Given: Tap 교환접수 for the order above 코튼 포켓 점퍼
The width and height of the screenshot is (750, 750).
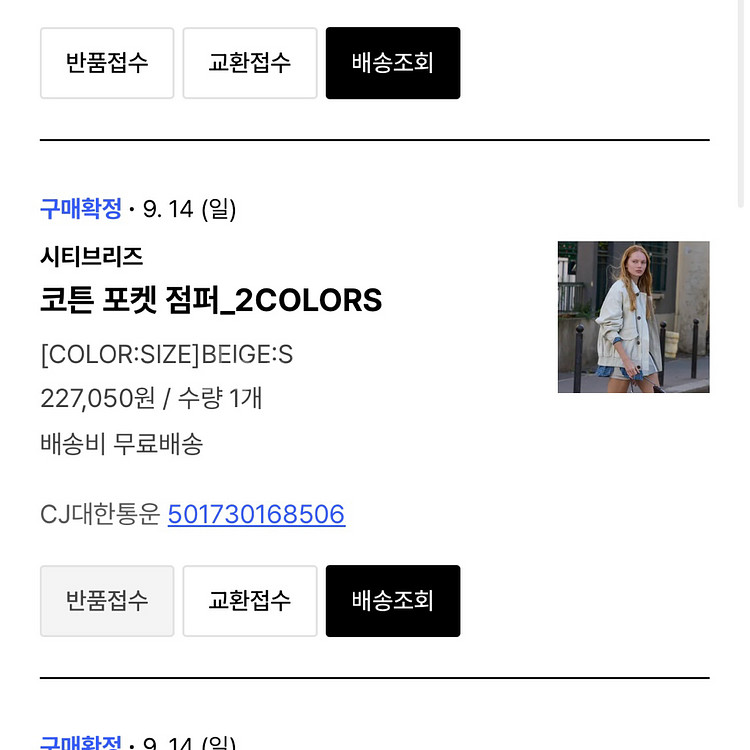Looking at the screenshot, I should coord(250,63).
